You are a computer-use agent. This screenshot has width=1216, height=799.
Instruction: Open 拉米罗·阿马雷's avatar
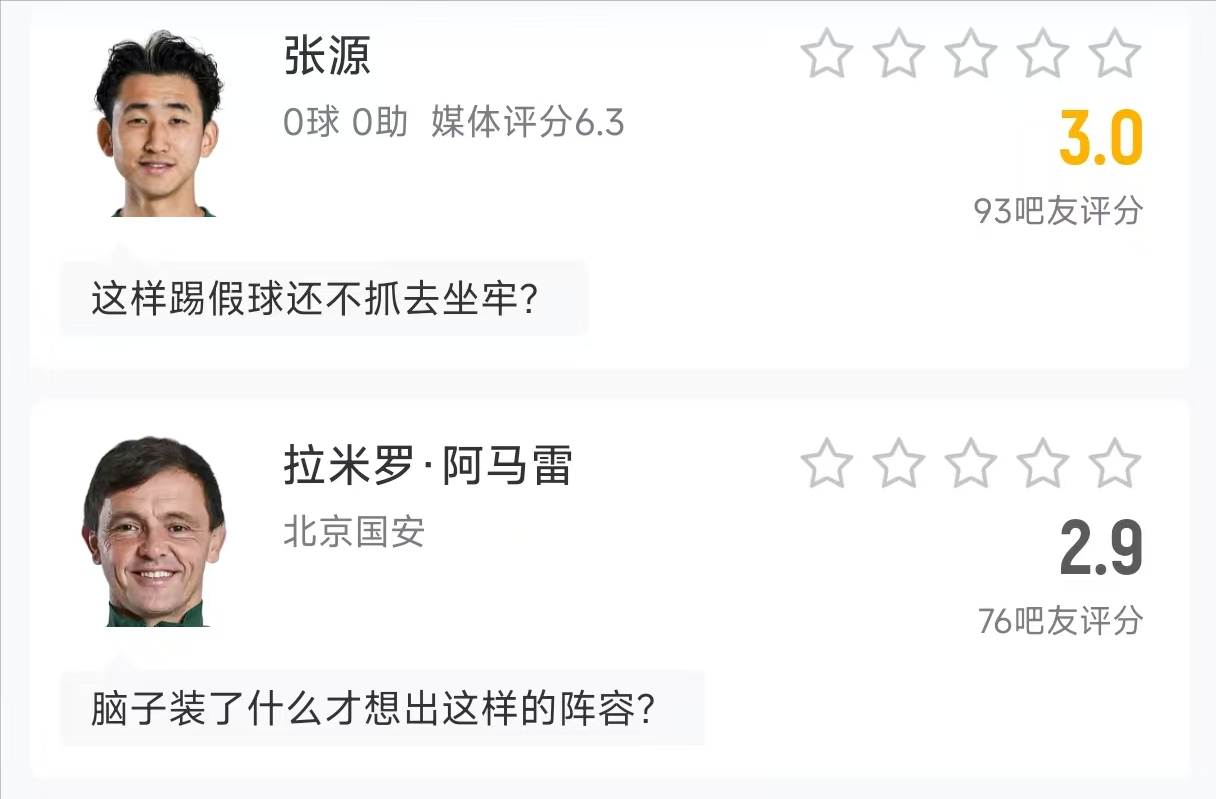tap(155, 531)
